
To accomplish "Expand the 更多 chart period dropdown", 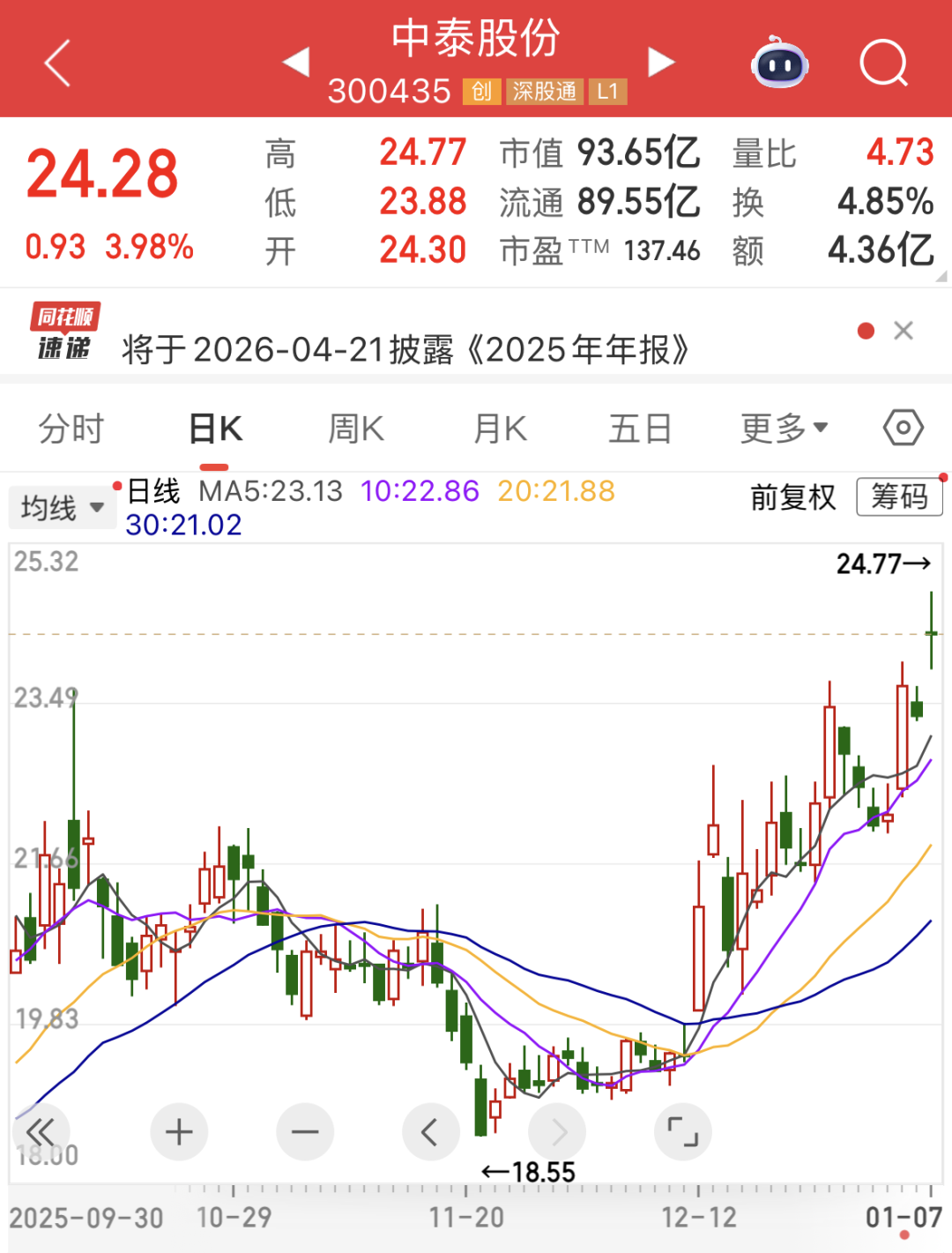I will pos(784,429).
